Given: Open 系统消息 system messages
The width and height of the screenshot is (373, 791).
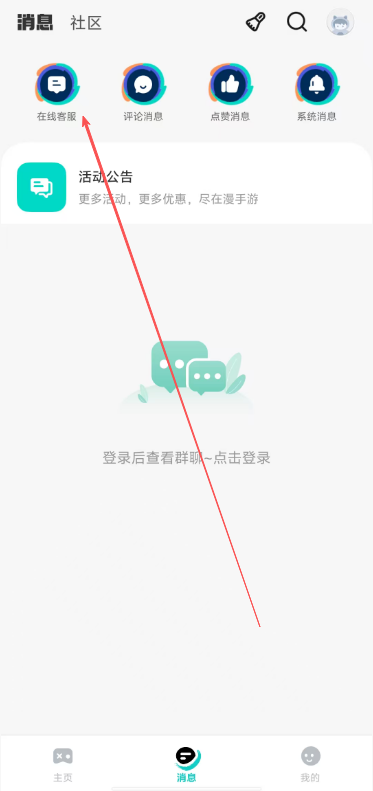Looking at the screenshot, I should (x=316, y=93).
